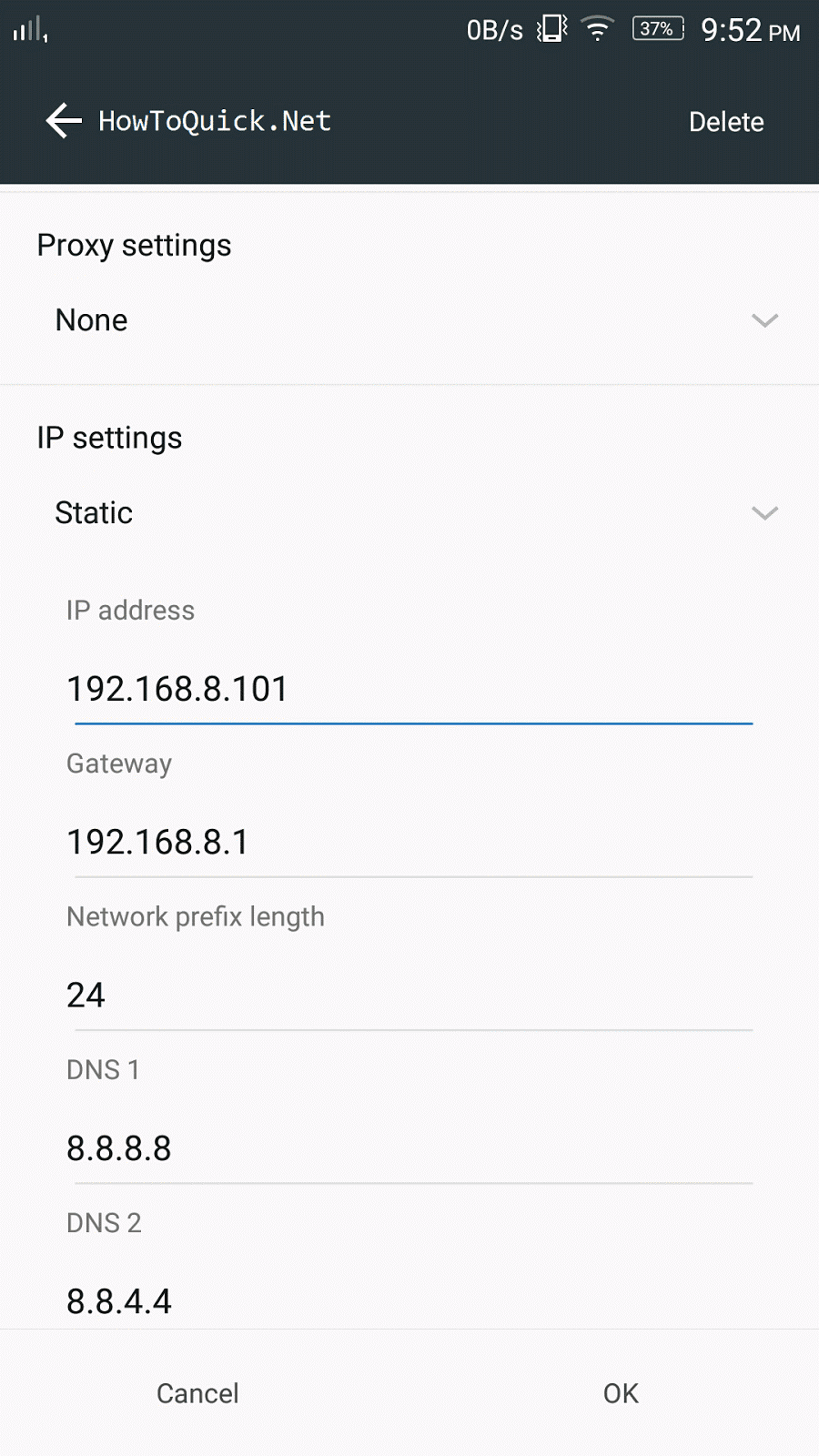
Task: Edit the IP address field
Action: click(x=409, y=689)
